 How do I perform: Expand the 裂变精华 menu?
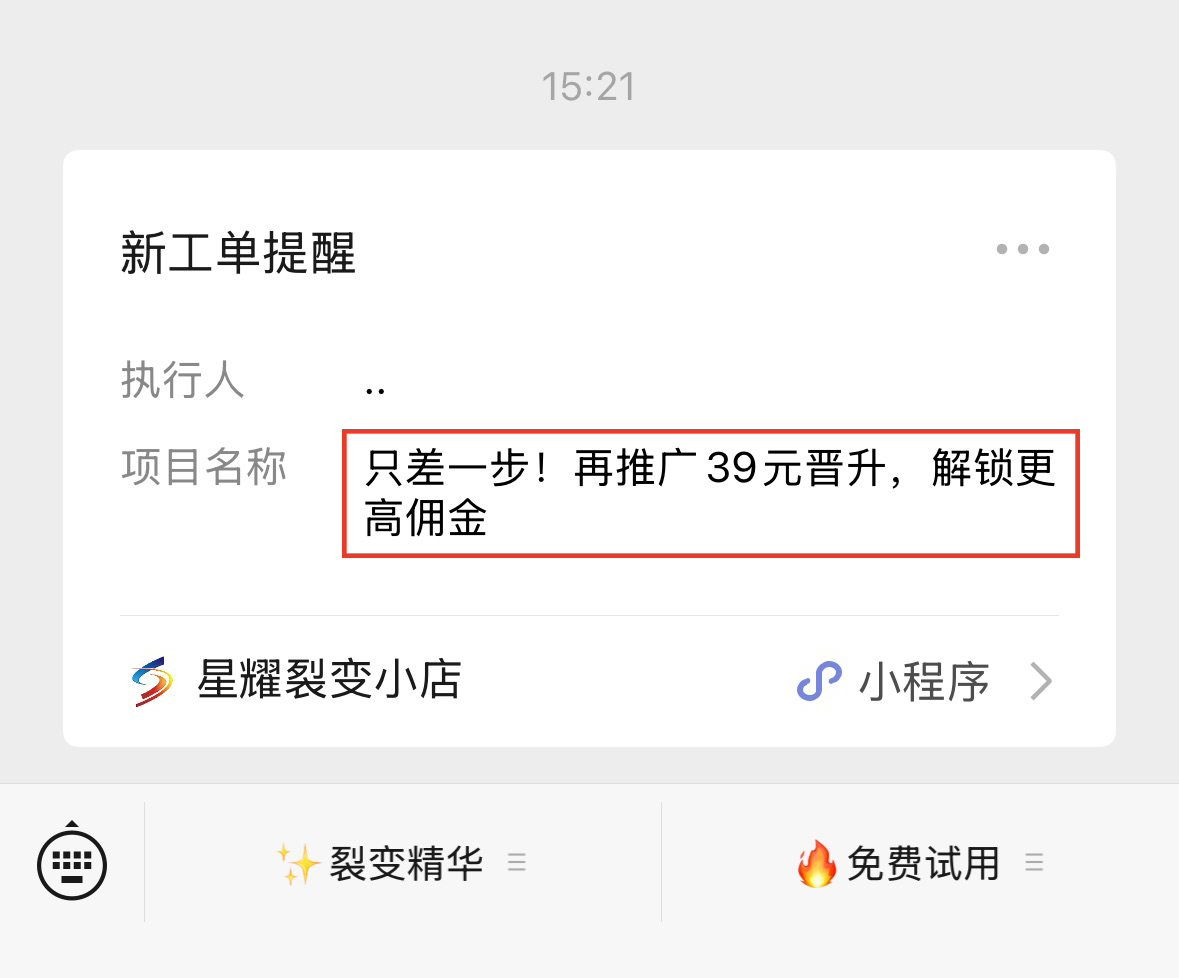pyautogui.click(x=402, y=862)
